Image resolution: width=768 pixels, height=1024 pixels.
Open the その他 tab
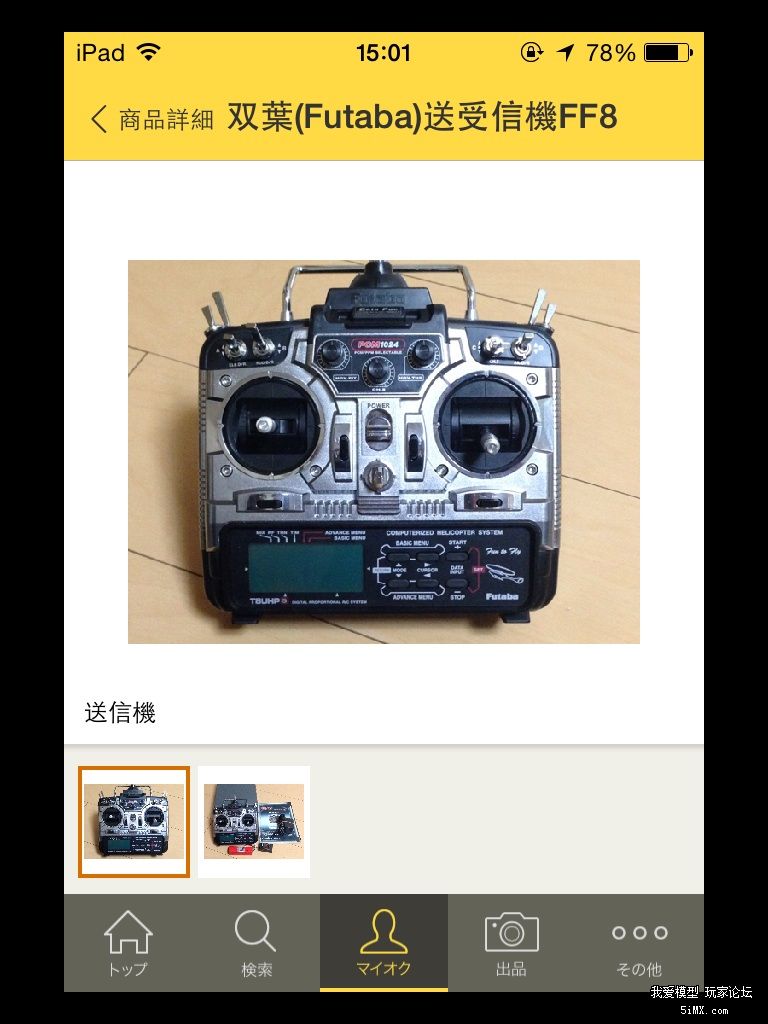pos(640,943)
